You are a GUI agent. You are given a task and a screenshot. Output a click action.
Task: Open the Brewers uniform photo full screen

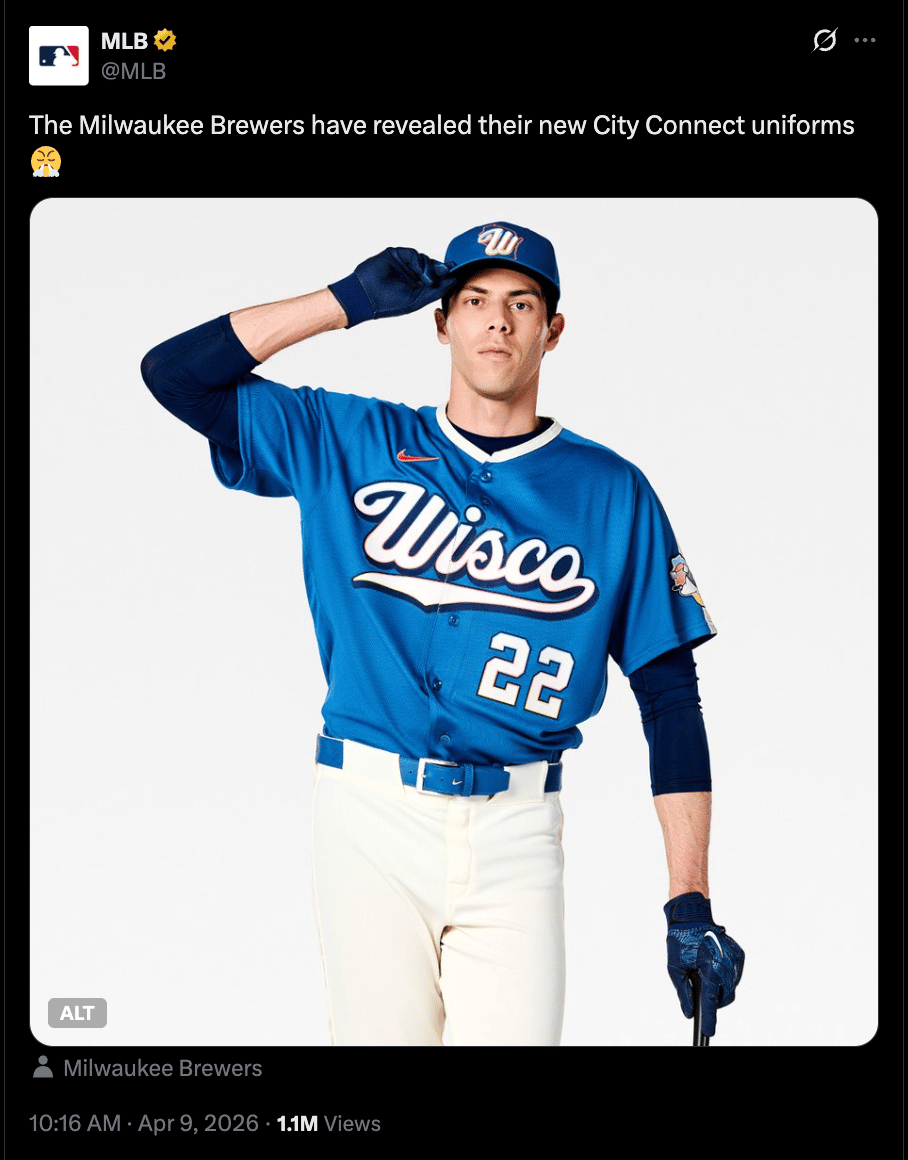click(454, 620)
